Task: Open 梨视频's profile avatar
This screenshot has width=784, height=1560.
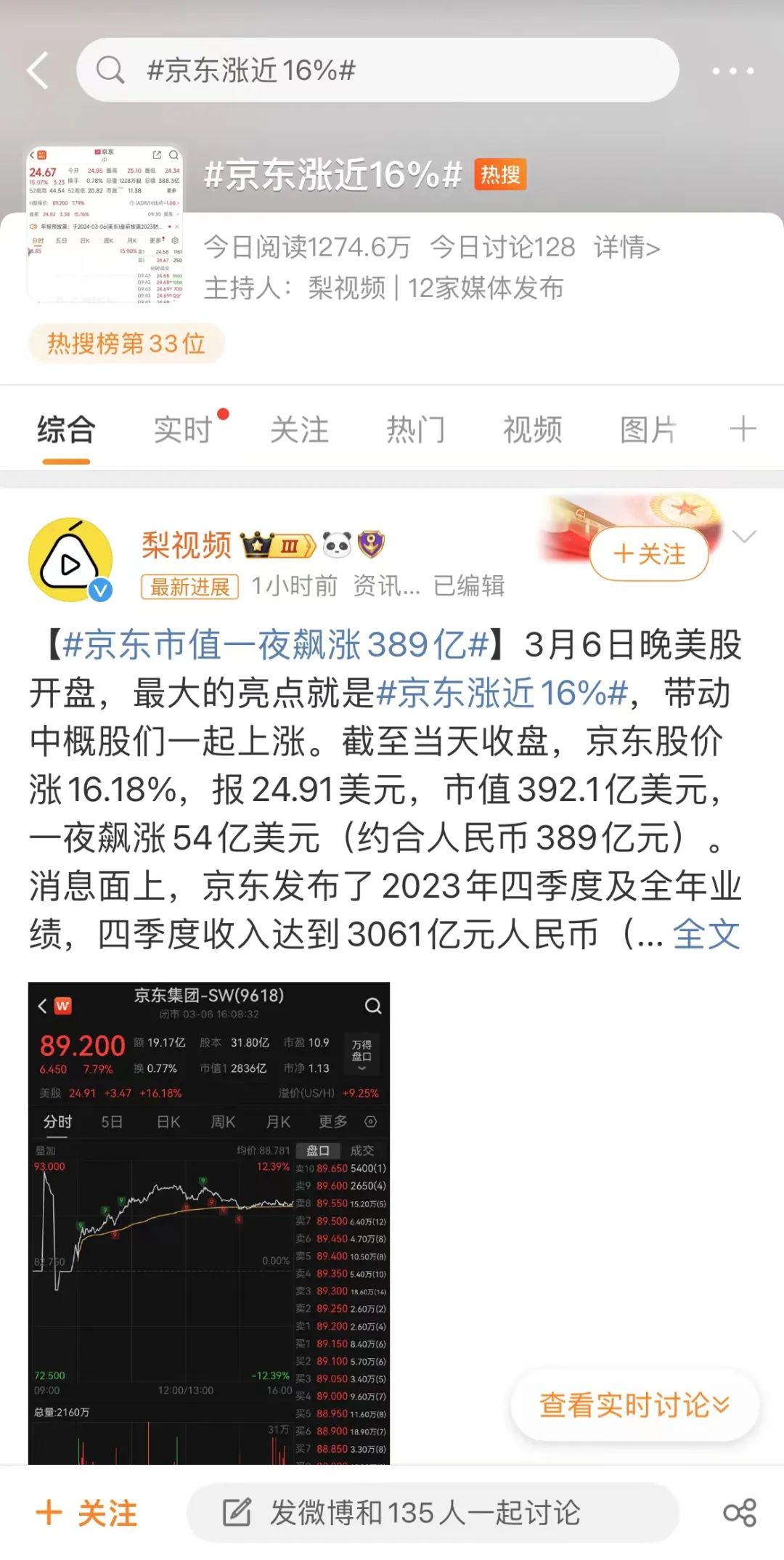Action: tap(70, 560)
